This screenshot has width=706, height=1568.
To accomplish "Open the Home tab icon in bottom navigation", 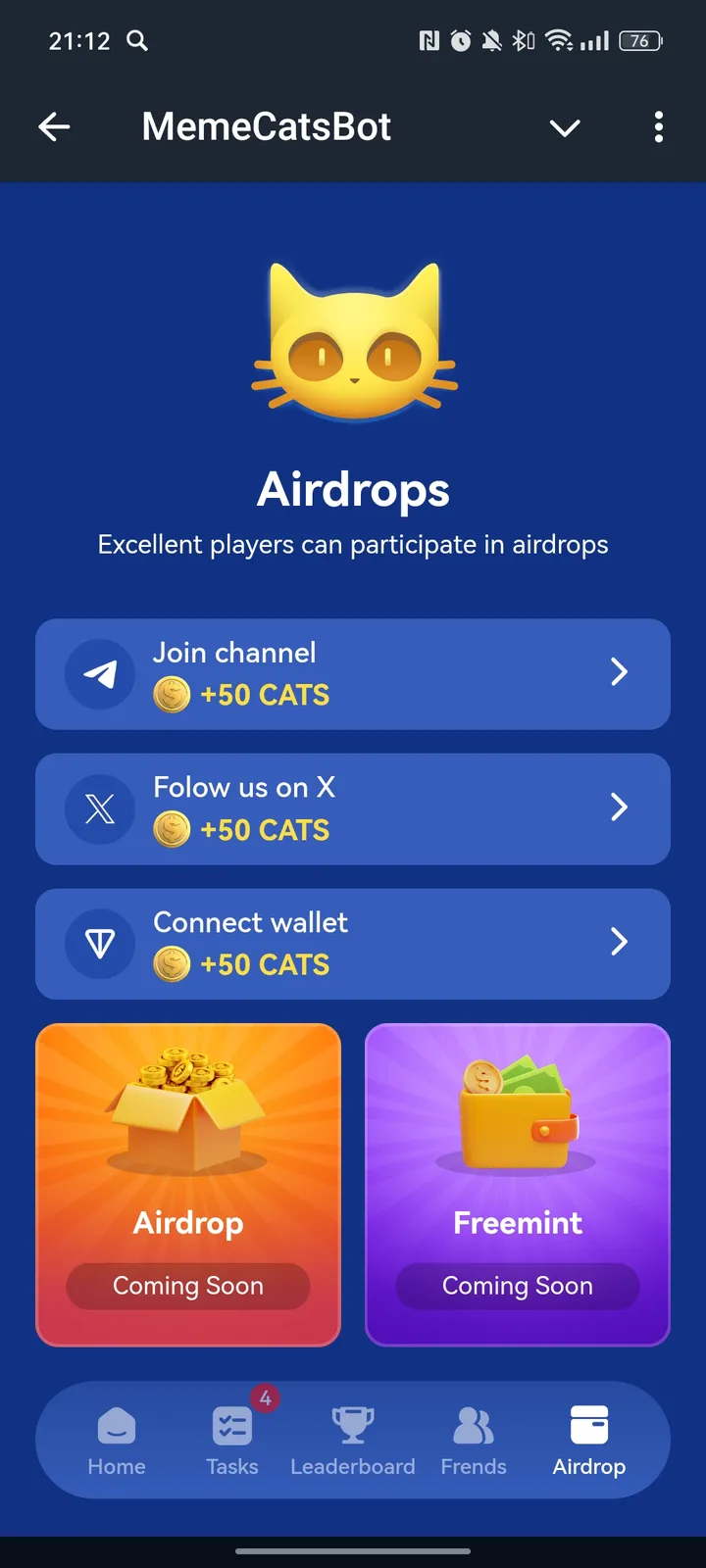I will (116, 1429).
